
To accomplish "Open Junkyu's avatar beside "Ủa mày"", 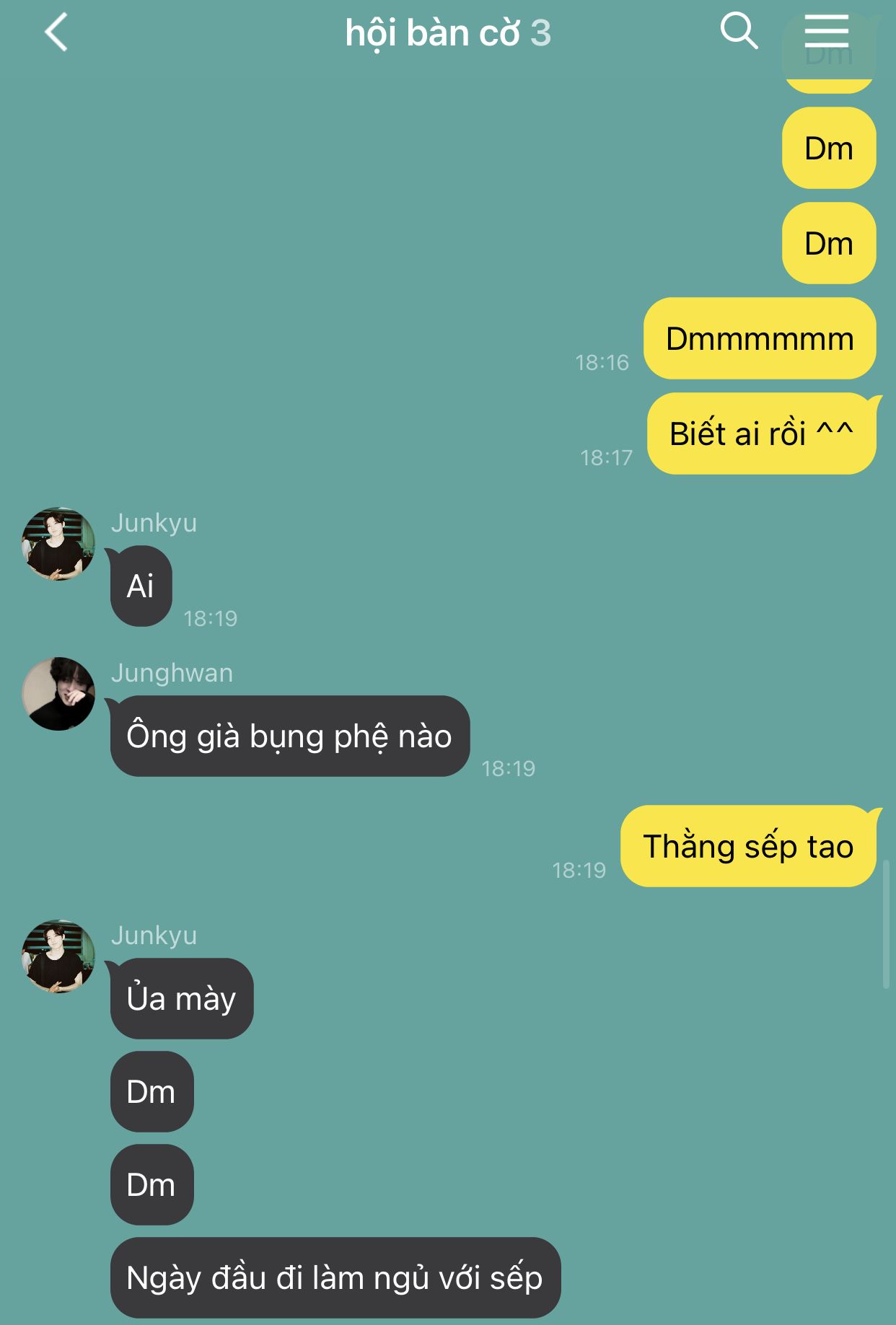I will (58, 956).
